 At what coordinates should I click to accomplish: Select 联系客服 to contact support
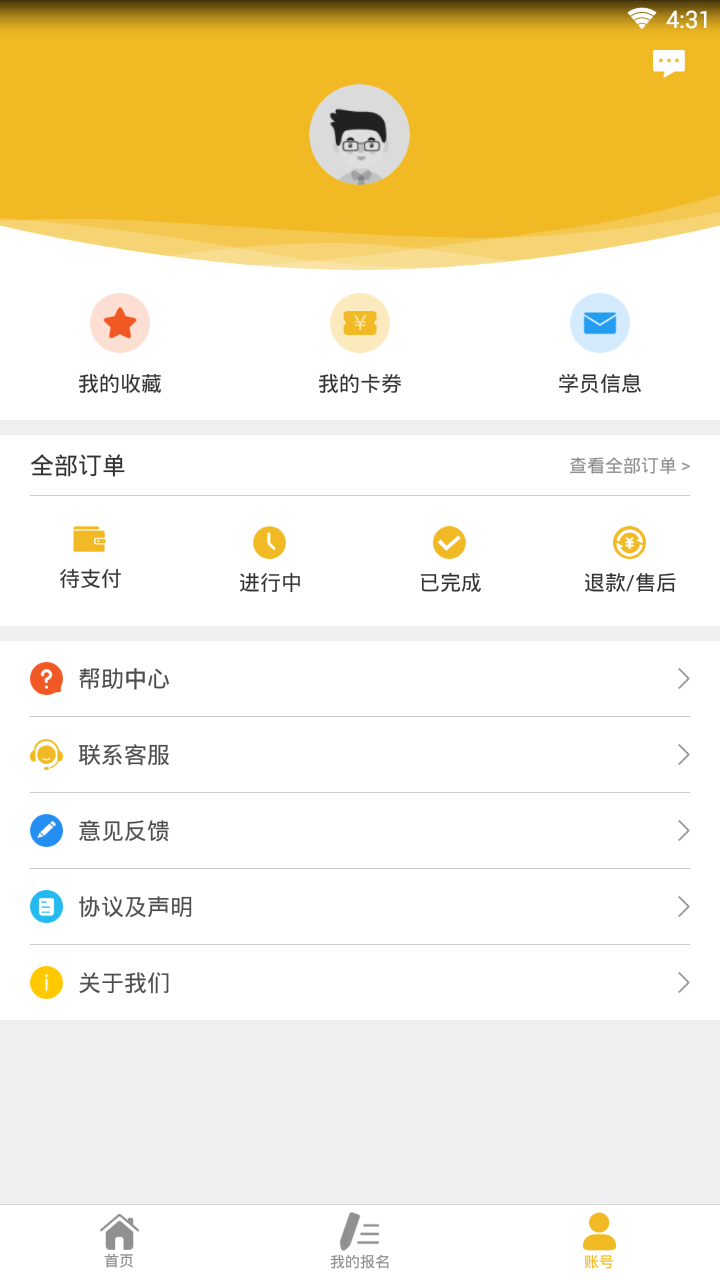(x=360, y=755)
